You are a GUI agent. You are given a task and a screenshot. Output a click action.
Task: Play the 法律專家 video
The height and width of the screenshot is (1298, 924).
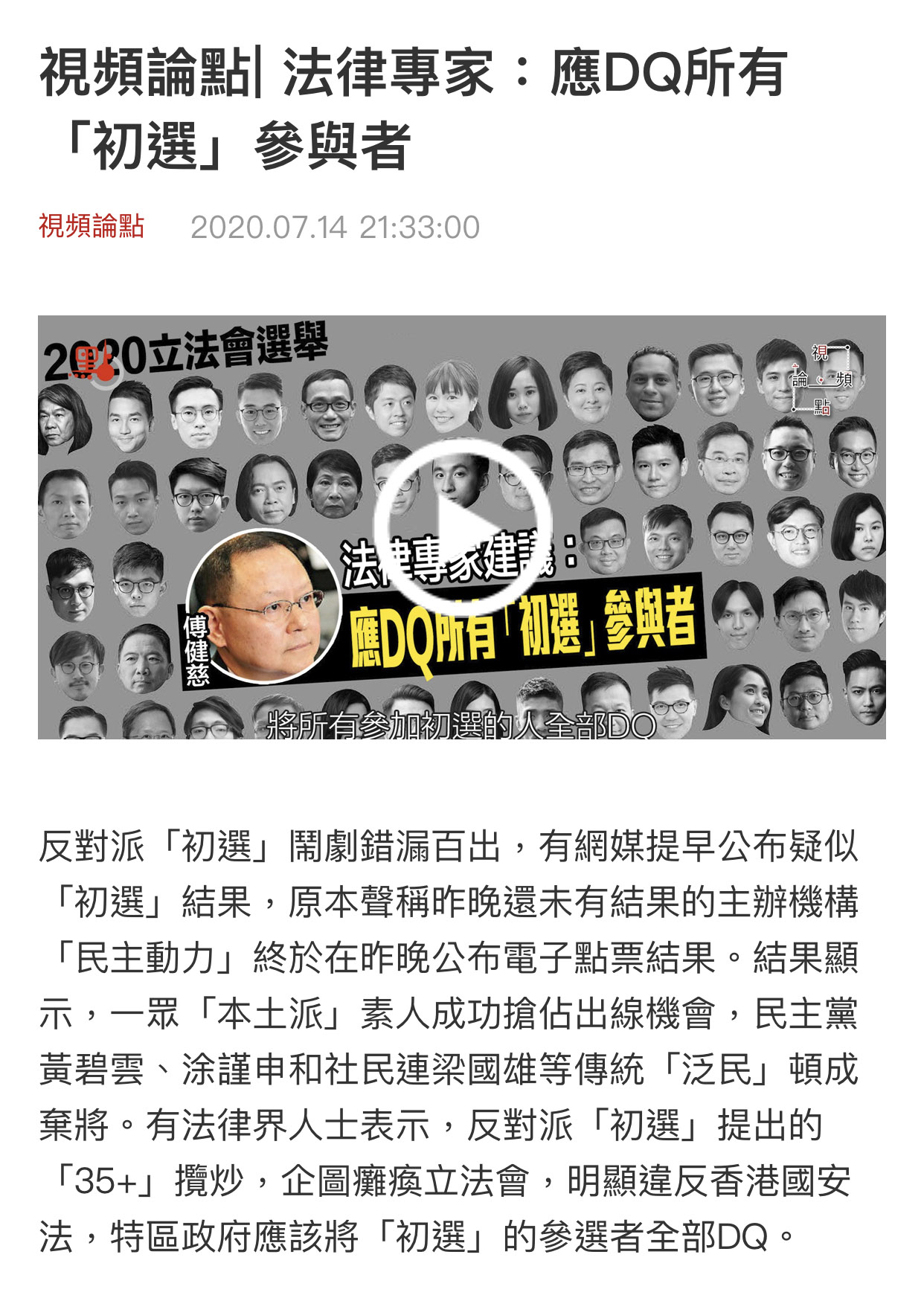[462, 527]
